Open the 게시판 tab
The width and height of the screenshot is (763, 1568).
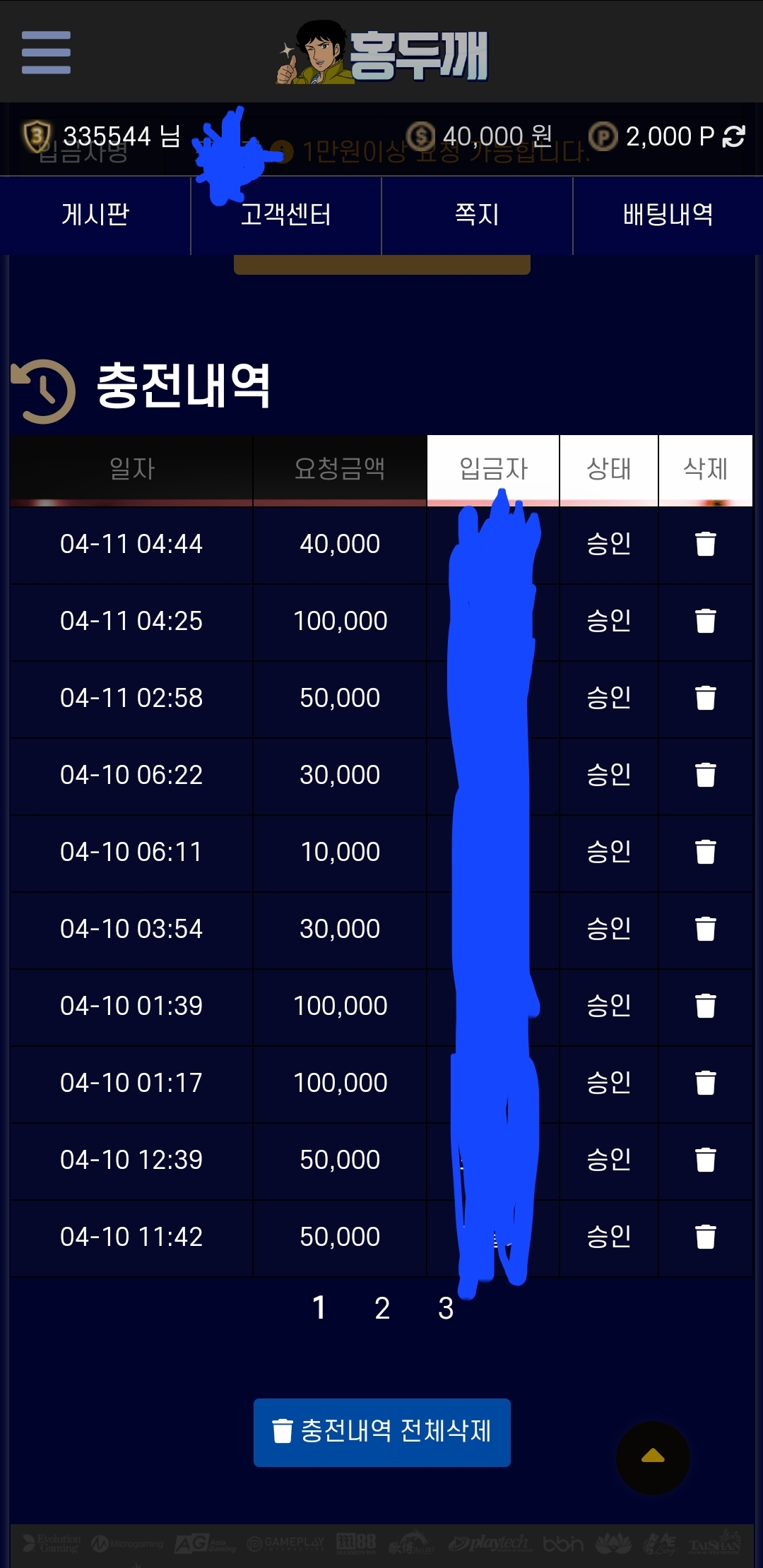[95, 215]
